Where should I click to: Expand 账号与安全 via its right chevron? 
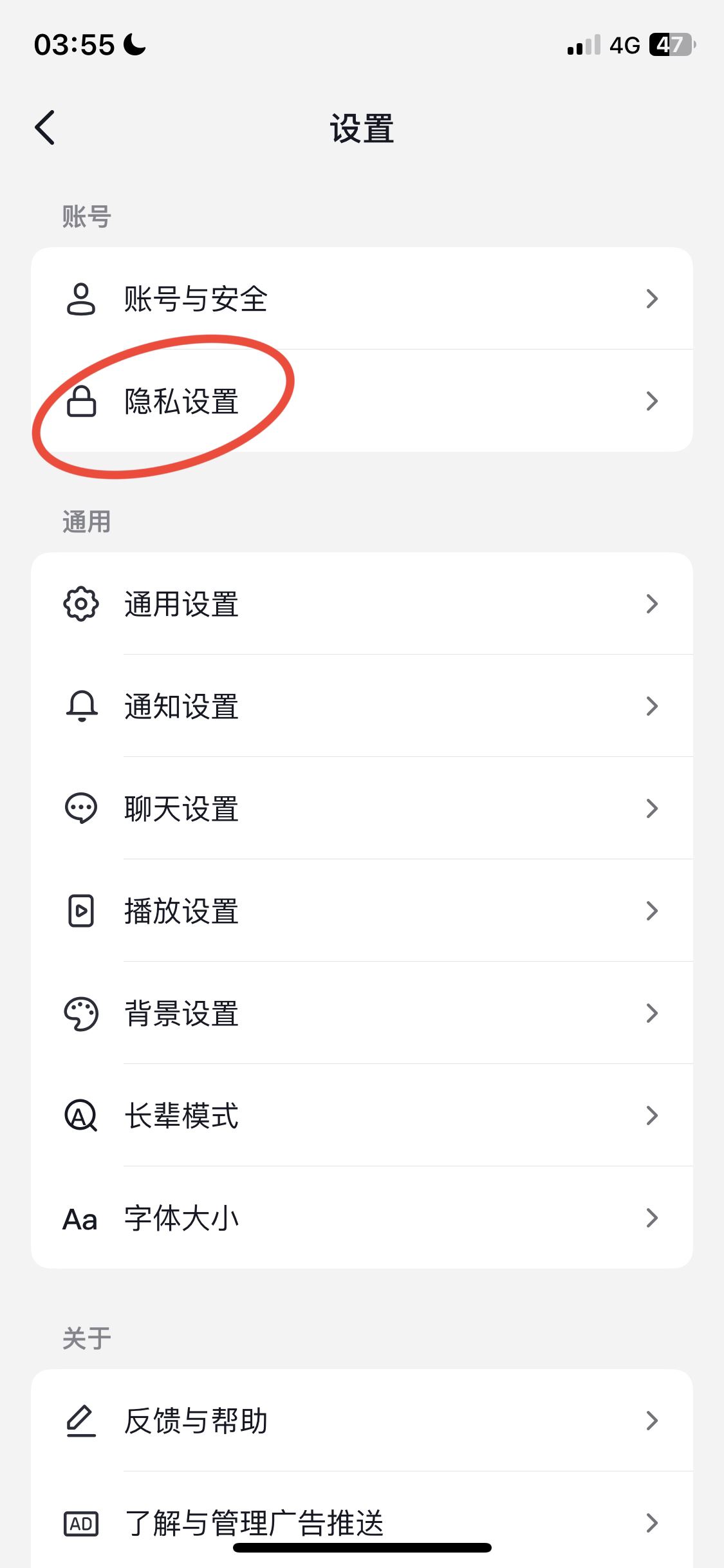point(653,298)
